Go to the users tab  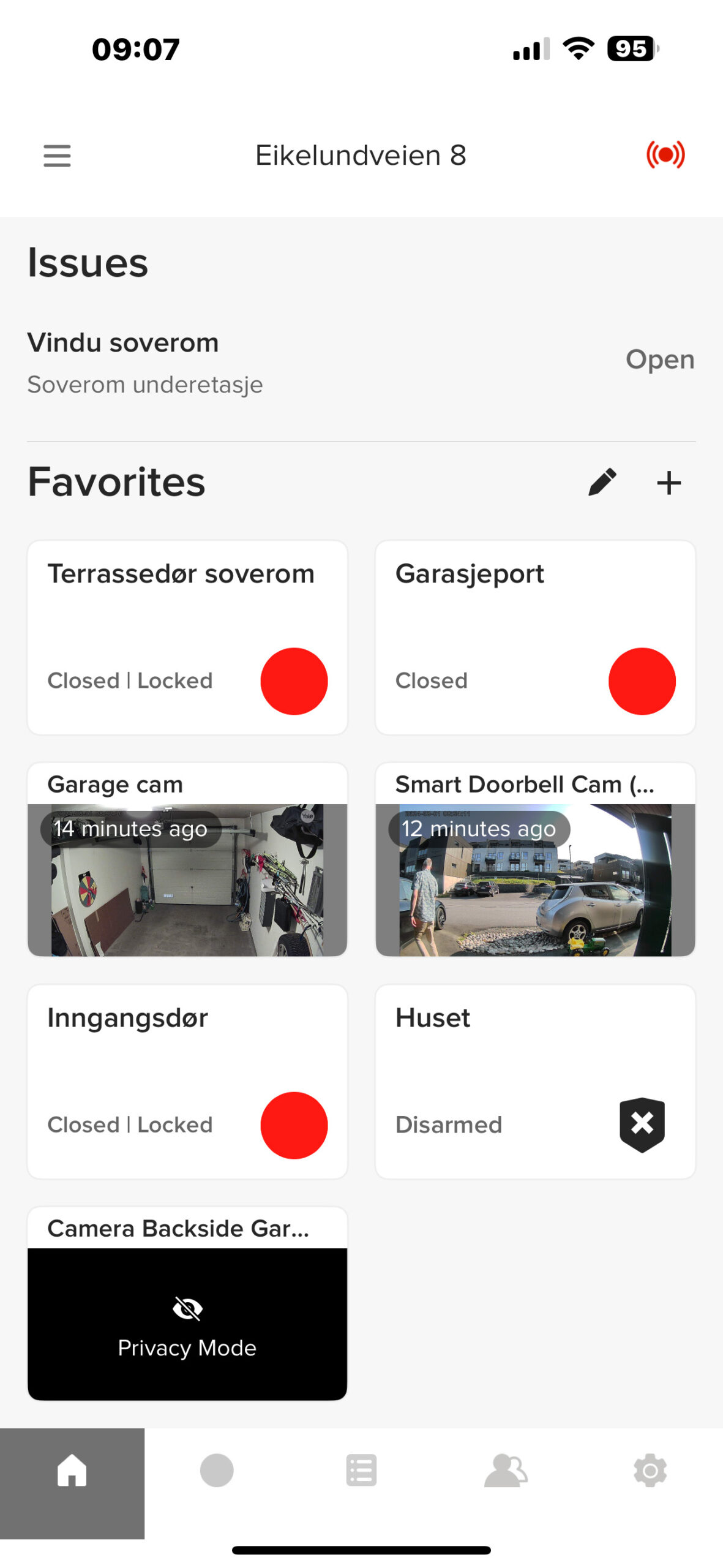coord(506,1471)
